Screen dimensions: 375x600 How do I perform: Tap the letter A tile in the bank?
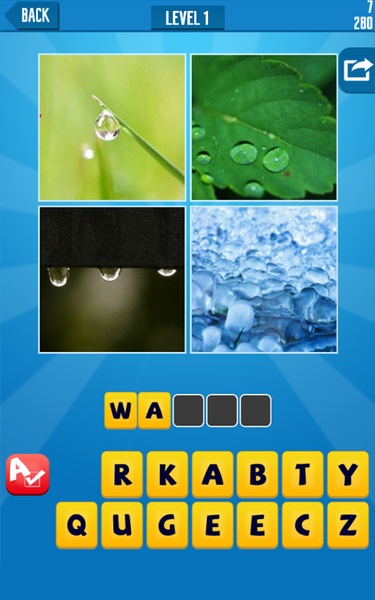point(212,474)
